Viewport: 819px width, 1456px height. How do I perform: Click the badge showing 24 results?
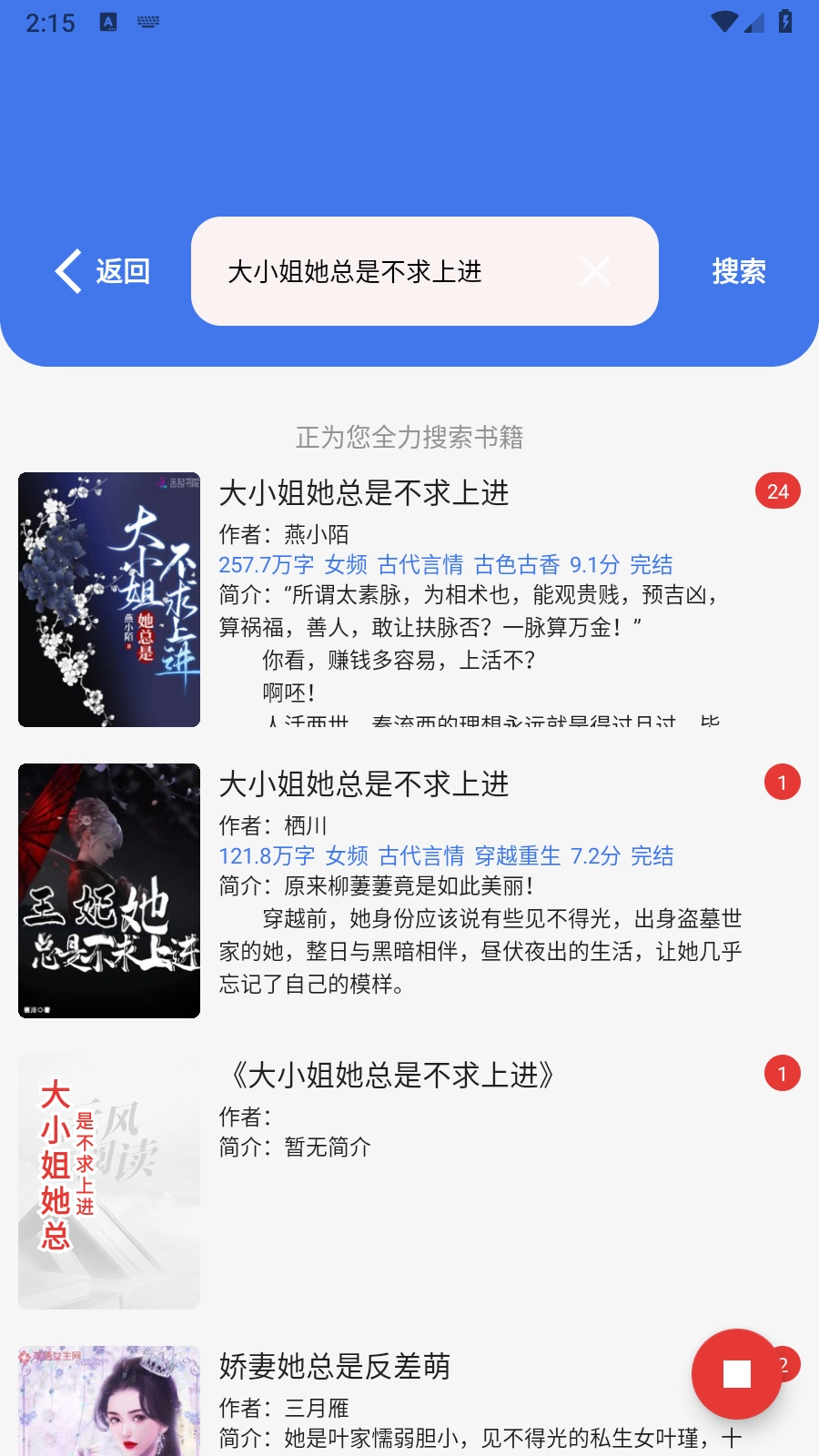pos(776,491)
